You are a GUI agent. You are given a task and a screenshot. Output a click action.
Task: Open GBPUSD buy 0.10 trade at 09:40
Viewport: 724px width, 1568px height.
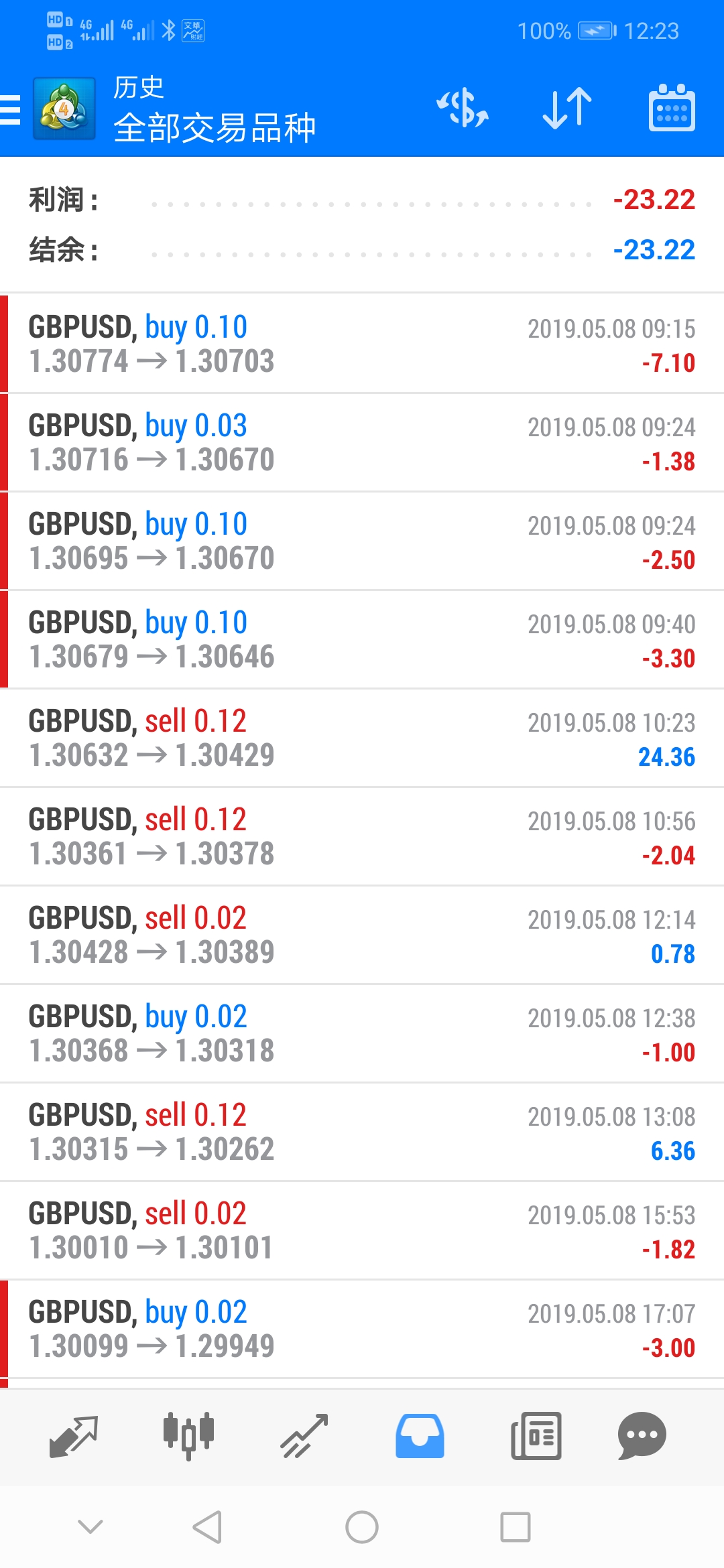362,639
